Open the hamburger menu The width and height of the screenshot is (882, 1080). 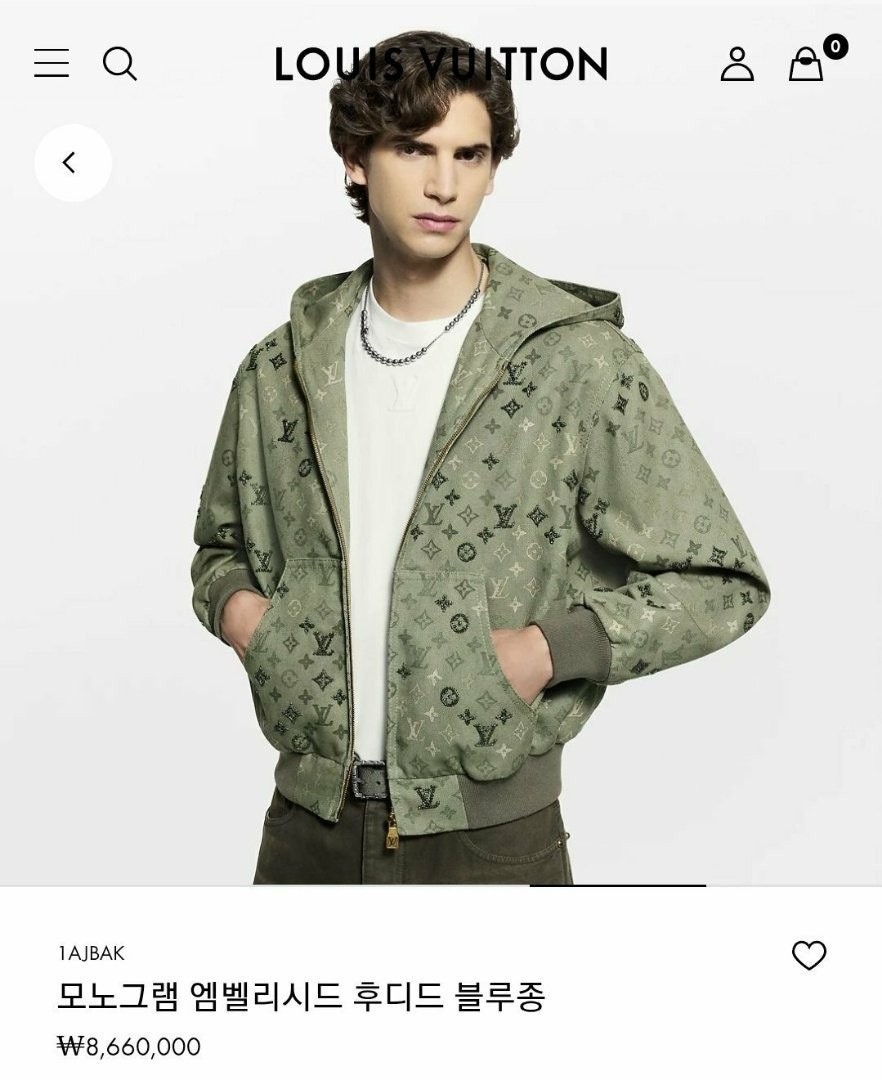point(51,63)
